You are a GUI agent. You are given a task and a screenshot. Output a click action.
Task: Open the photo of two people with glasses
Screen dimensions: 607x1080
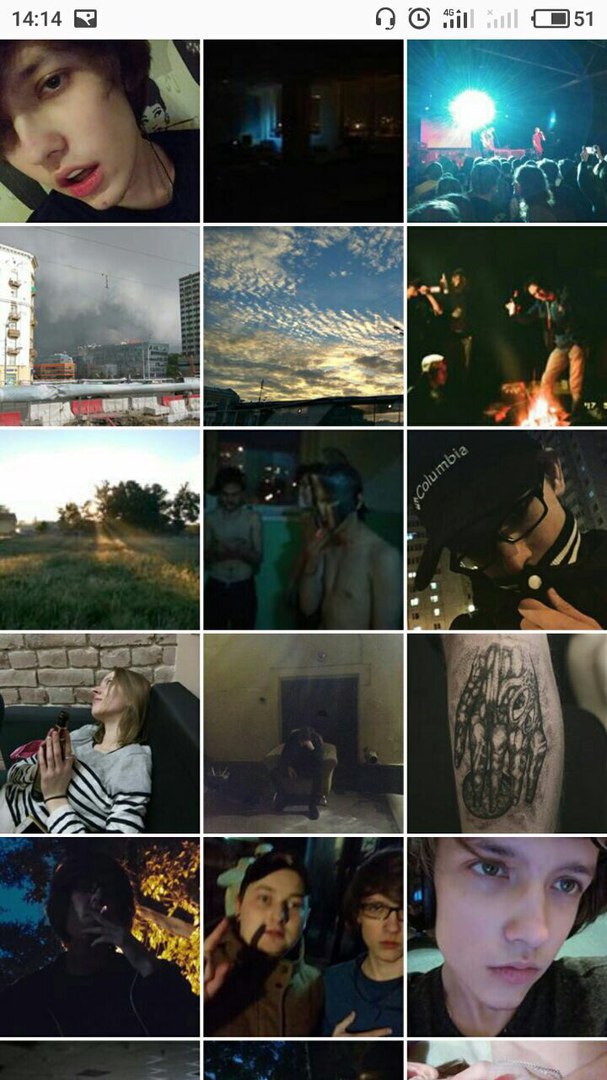pos(303,937)
